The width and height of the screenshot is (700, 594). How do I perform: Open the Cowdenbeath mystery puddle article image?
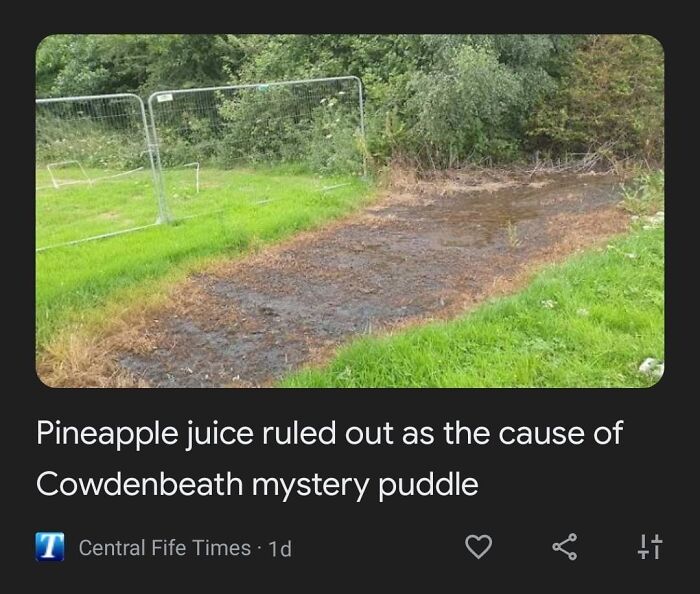350,211
